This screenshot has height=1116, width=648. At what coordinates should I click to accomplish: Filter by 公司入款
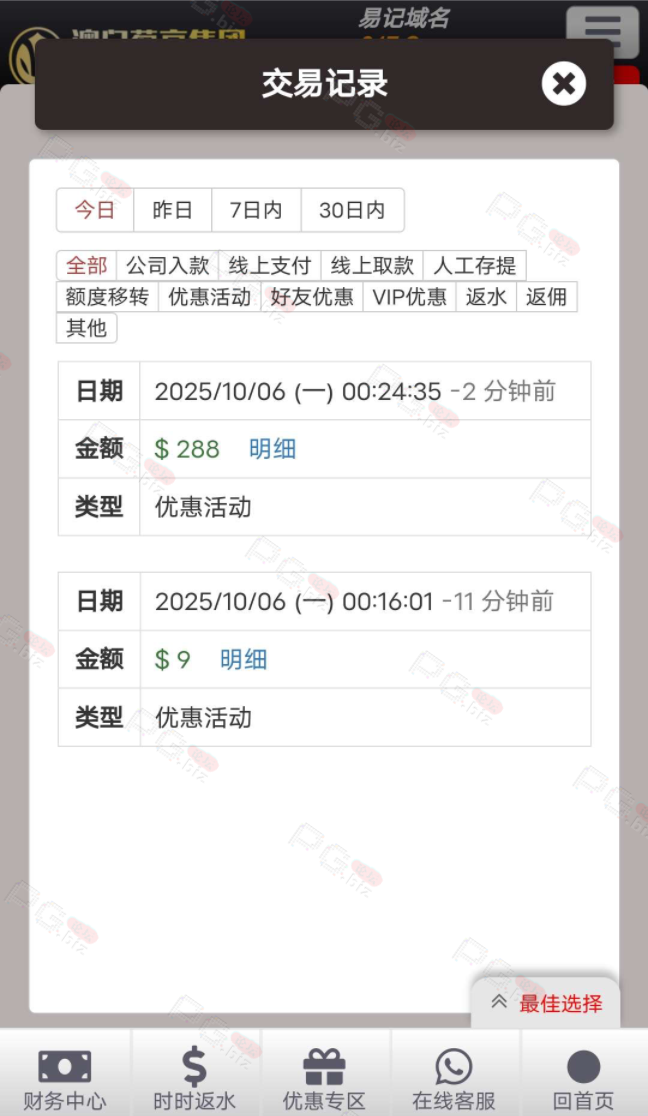click(168, 265)
